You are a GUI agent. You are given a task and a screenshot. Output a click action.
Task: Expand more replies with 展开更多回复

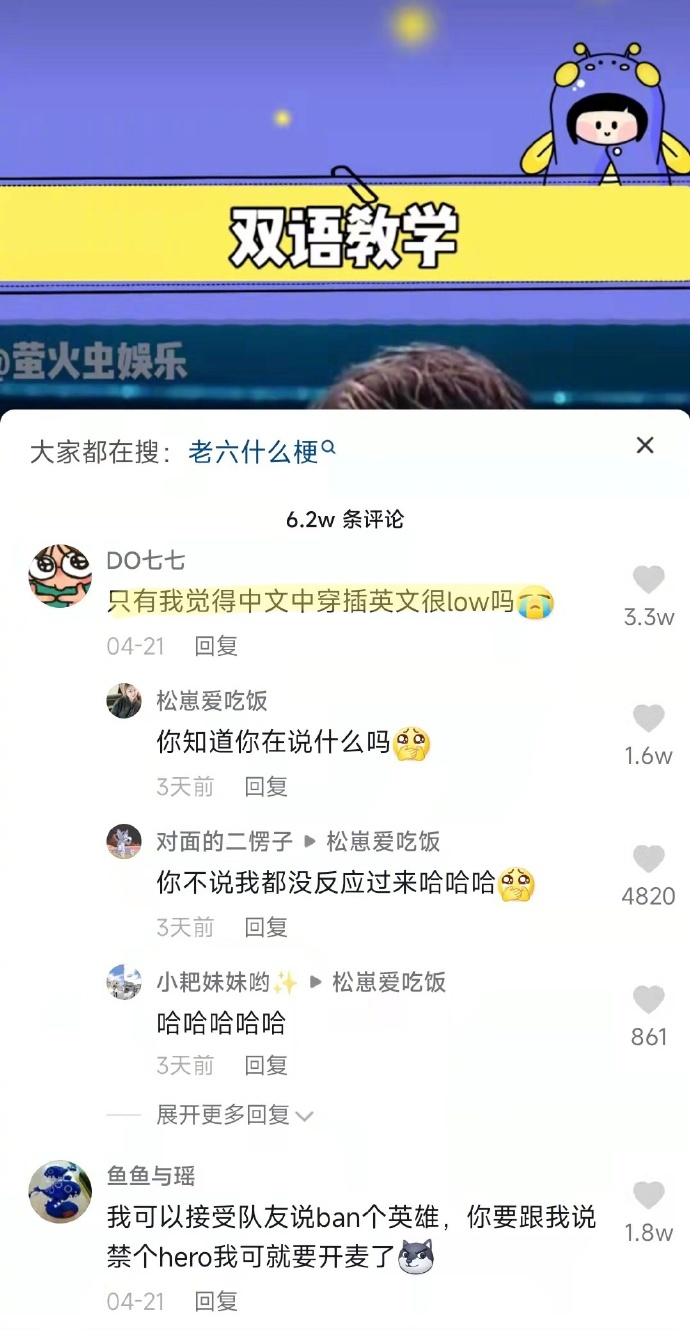[235, 1114]
